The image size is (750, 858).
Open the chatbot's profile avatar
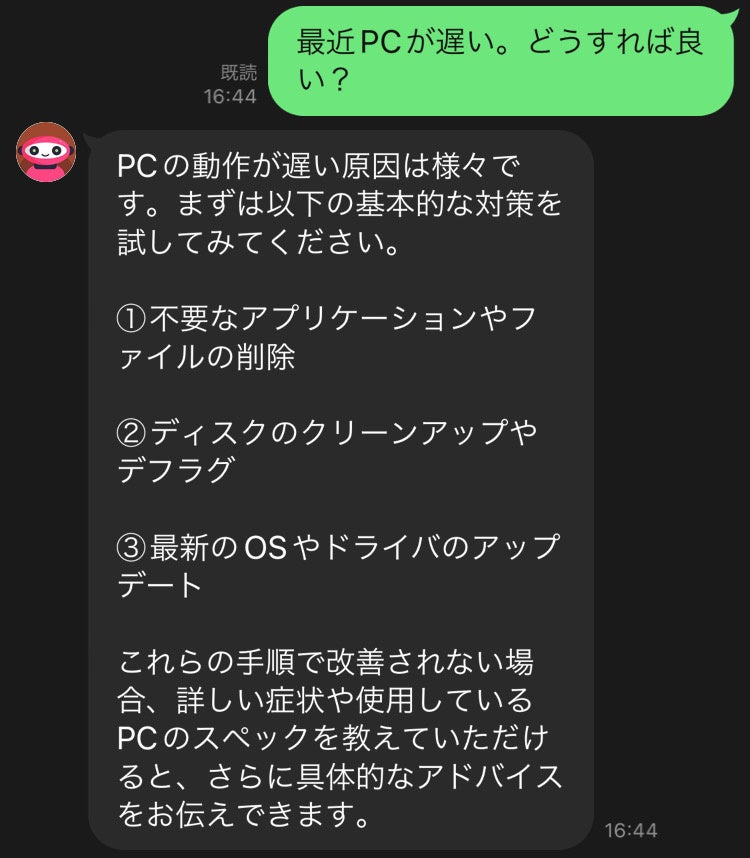coord(43,152)
